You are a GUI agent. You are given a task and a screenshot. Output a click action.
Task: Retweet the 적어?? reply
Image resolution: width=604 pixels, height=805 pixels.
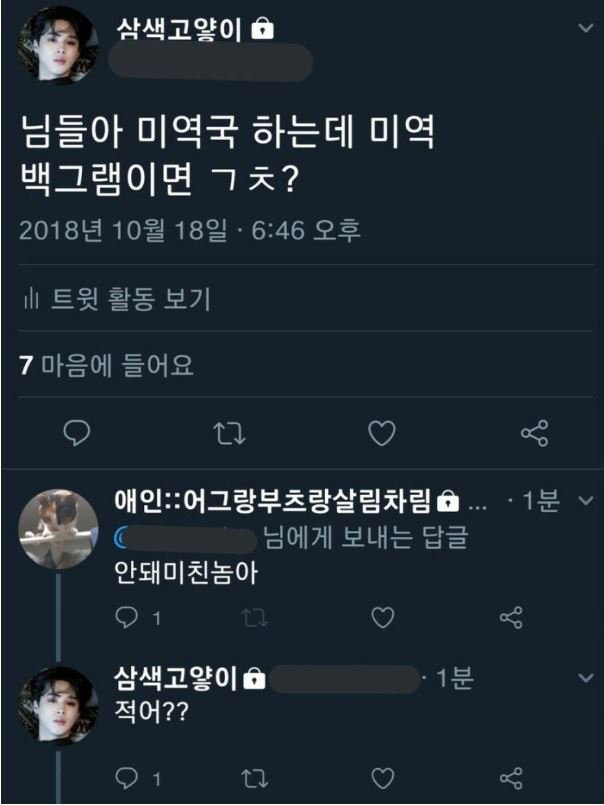coord(254,778)
